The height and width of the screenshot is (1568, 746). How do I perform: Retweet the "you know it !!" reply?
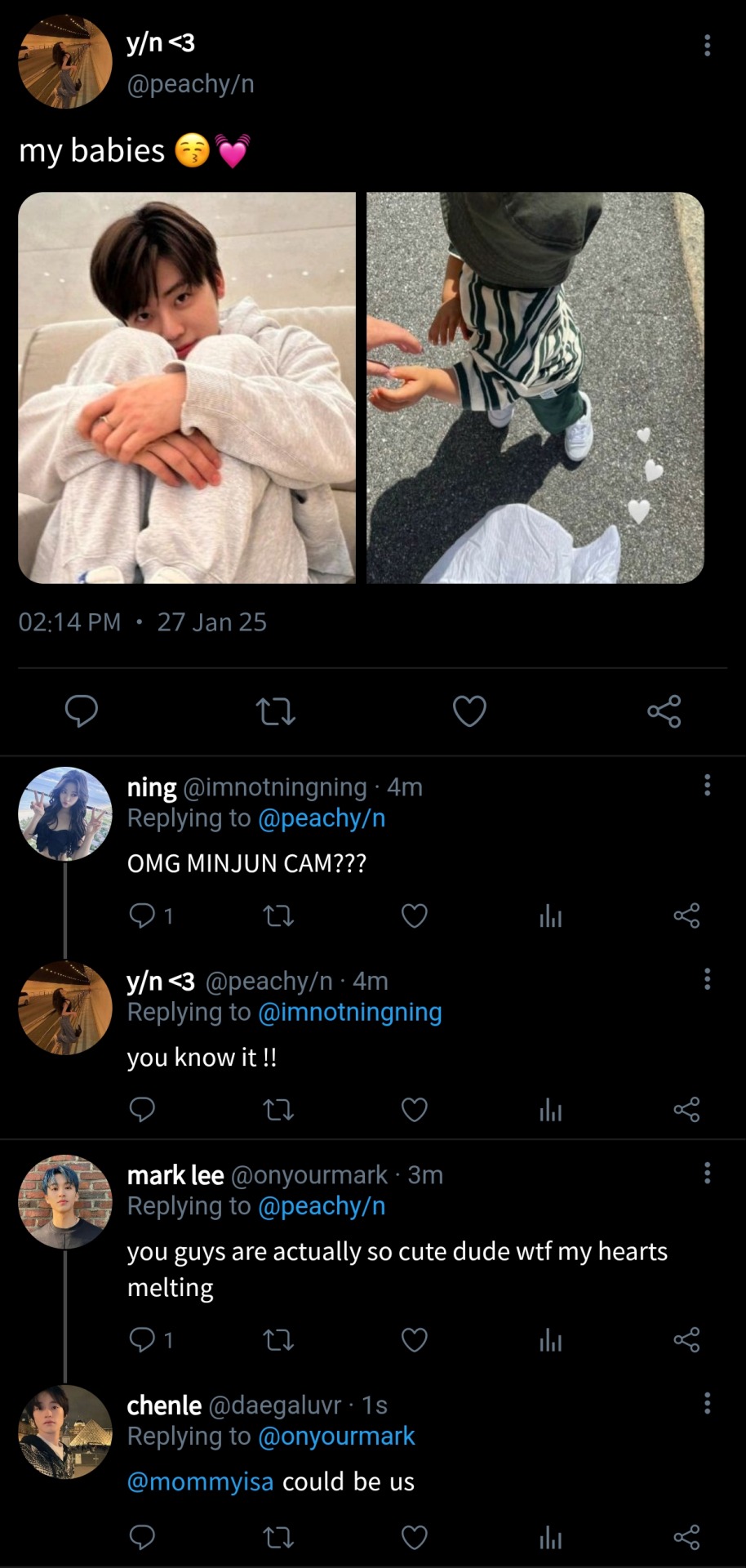279,1110
